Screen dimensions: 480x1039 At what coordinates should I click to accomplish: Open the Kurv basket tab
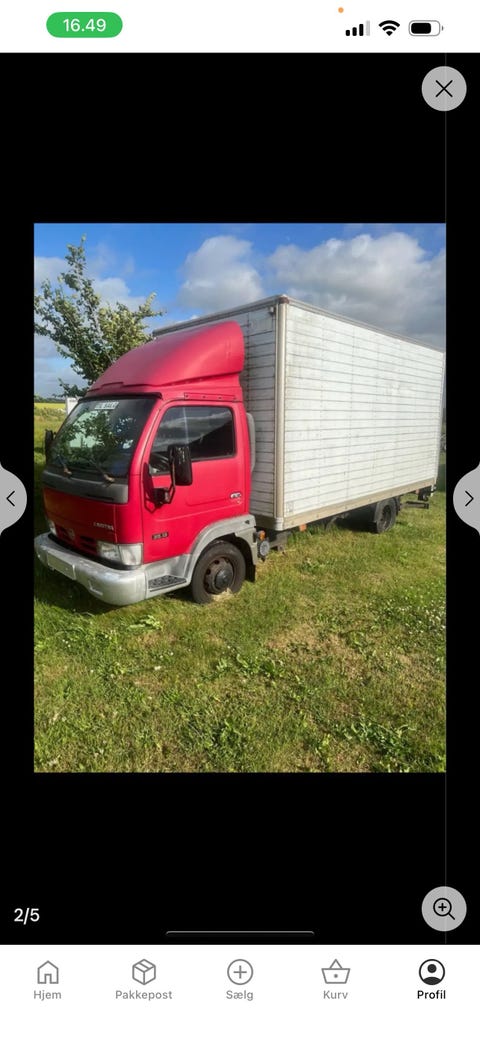tap(335, 979)
